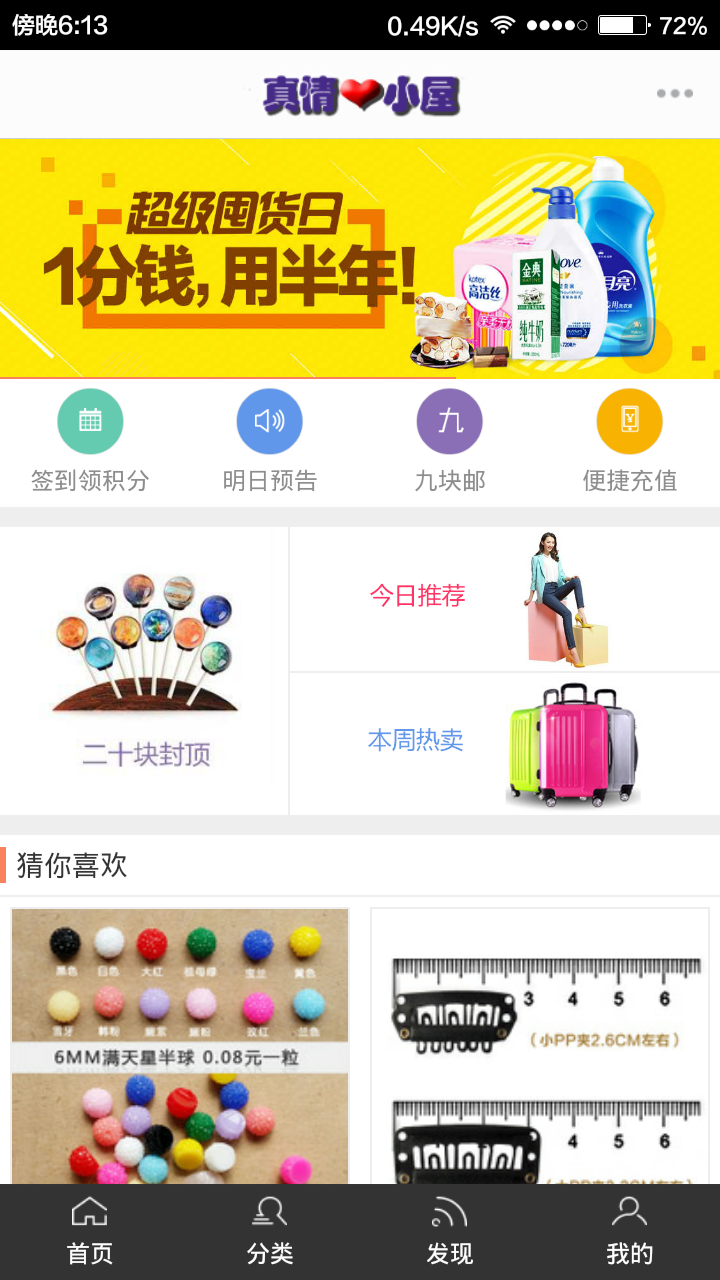Open 本周热卖 hot sellers
Image resolution: width=720 pixels, height=1280 pixels.
(x=504, y=743)
